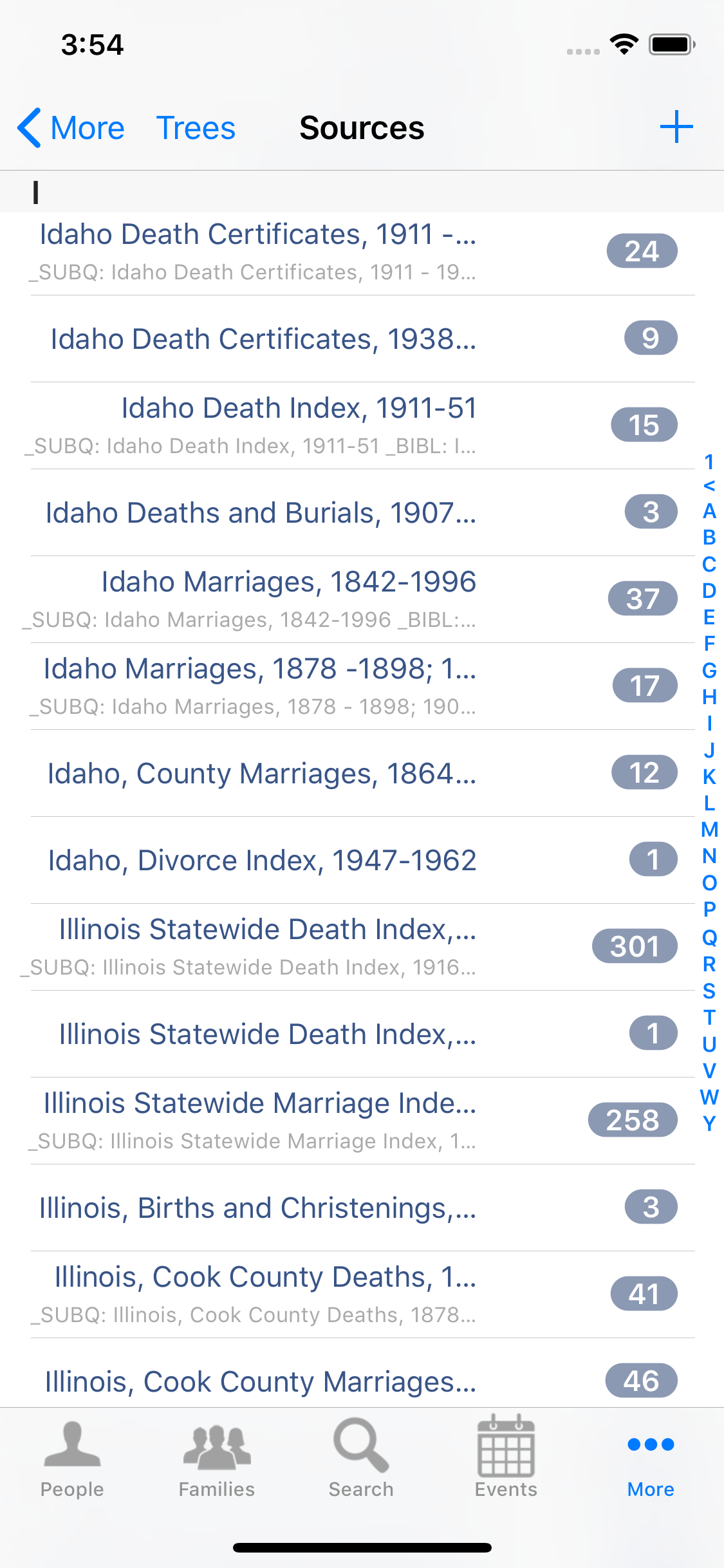The image size is (724, 1568).
Task: Switch to the Events tab
Action: [x=506, y=1459]
